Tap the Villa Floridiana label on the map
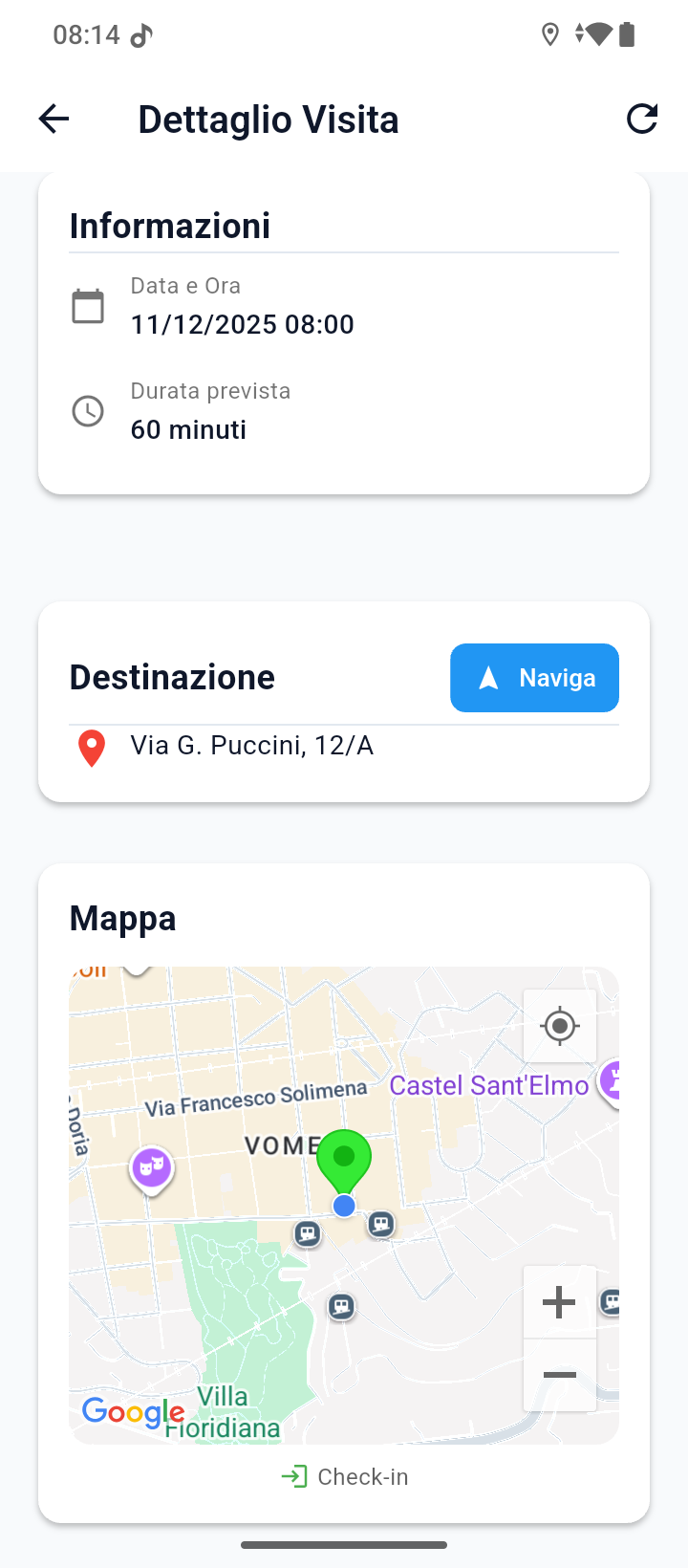Viewport: 688px width, 1568px height. pyautogui.click(x=222, y=1412)
